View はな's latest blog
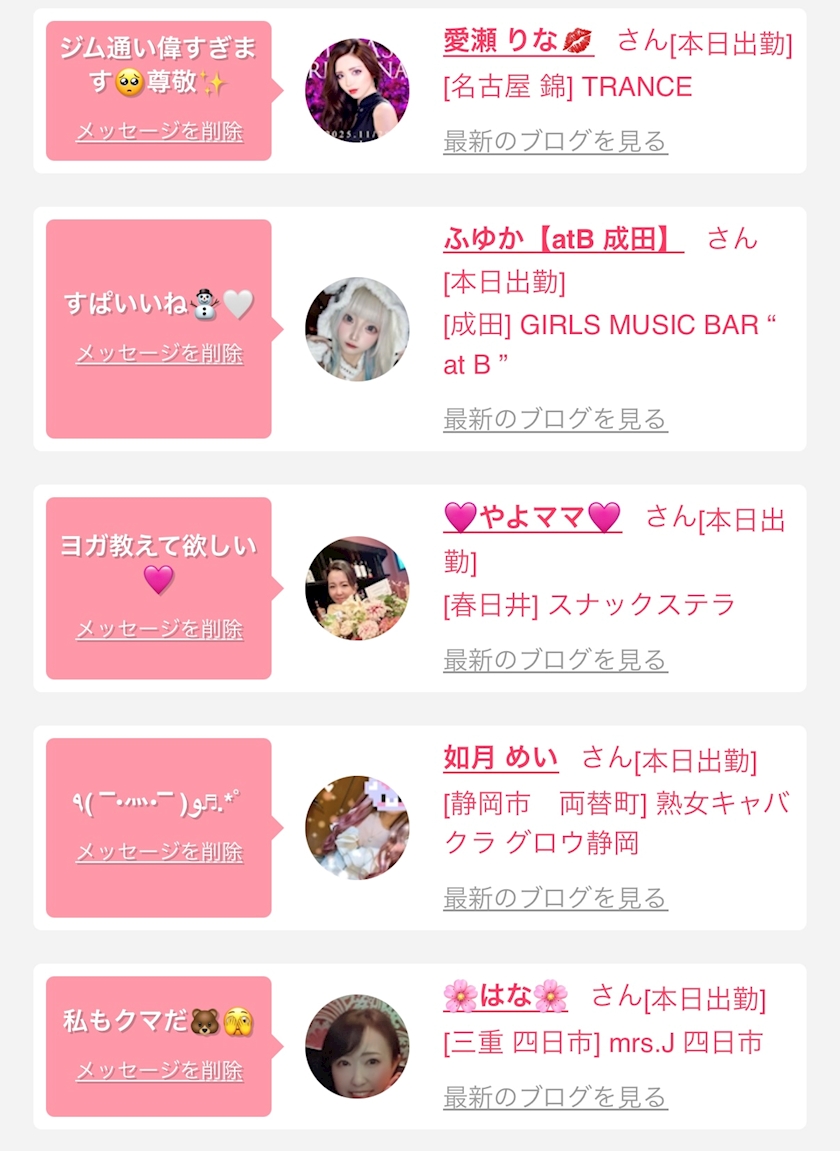Image resolution: width=840 pixels, height=1151 pixels. click(x=555, y=1097)
